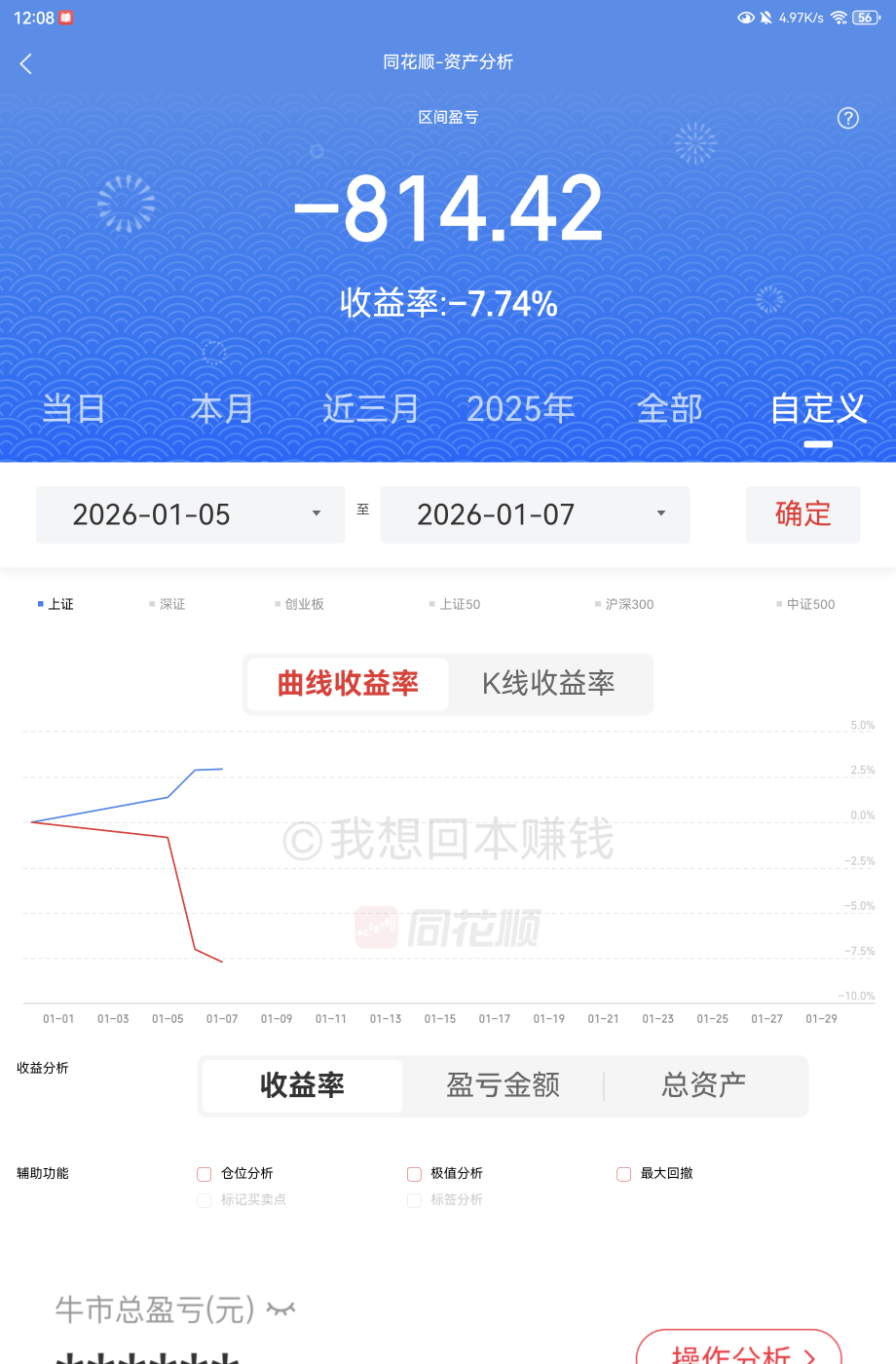Switch analysis to 盈亏金额

tap(503, 1085)
